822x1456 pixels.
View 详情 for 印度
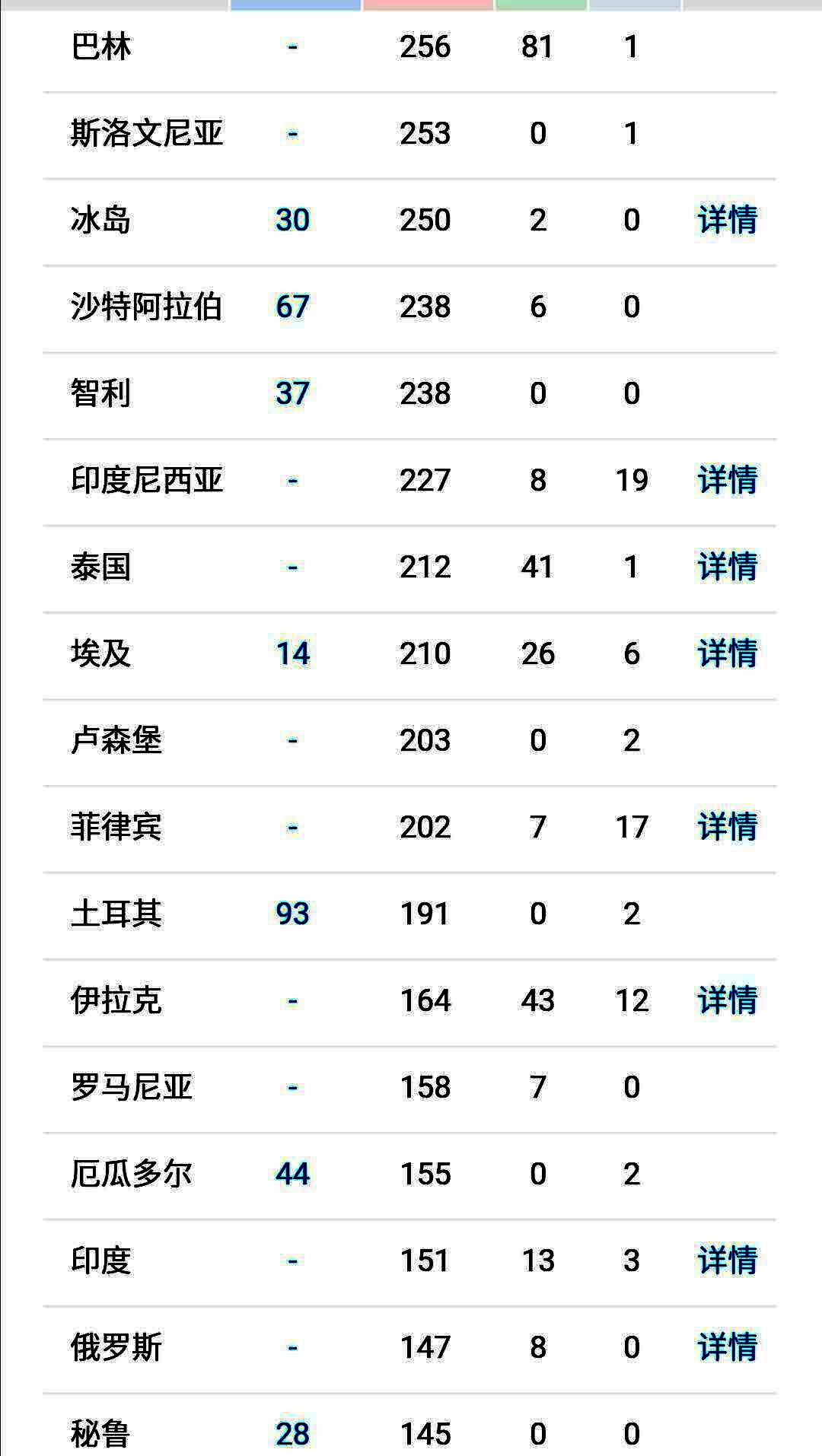728,1260
